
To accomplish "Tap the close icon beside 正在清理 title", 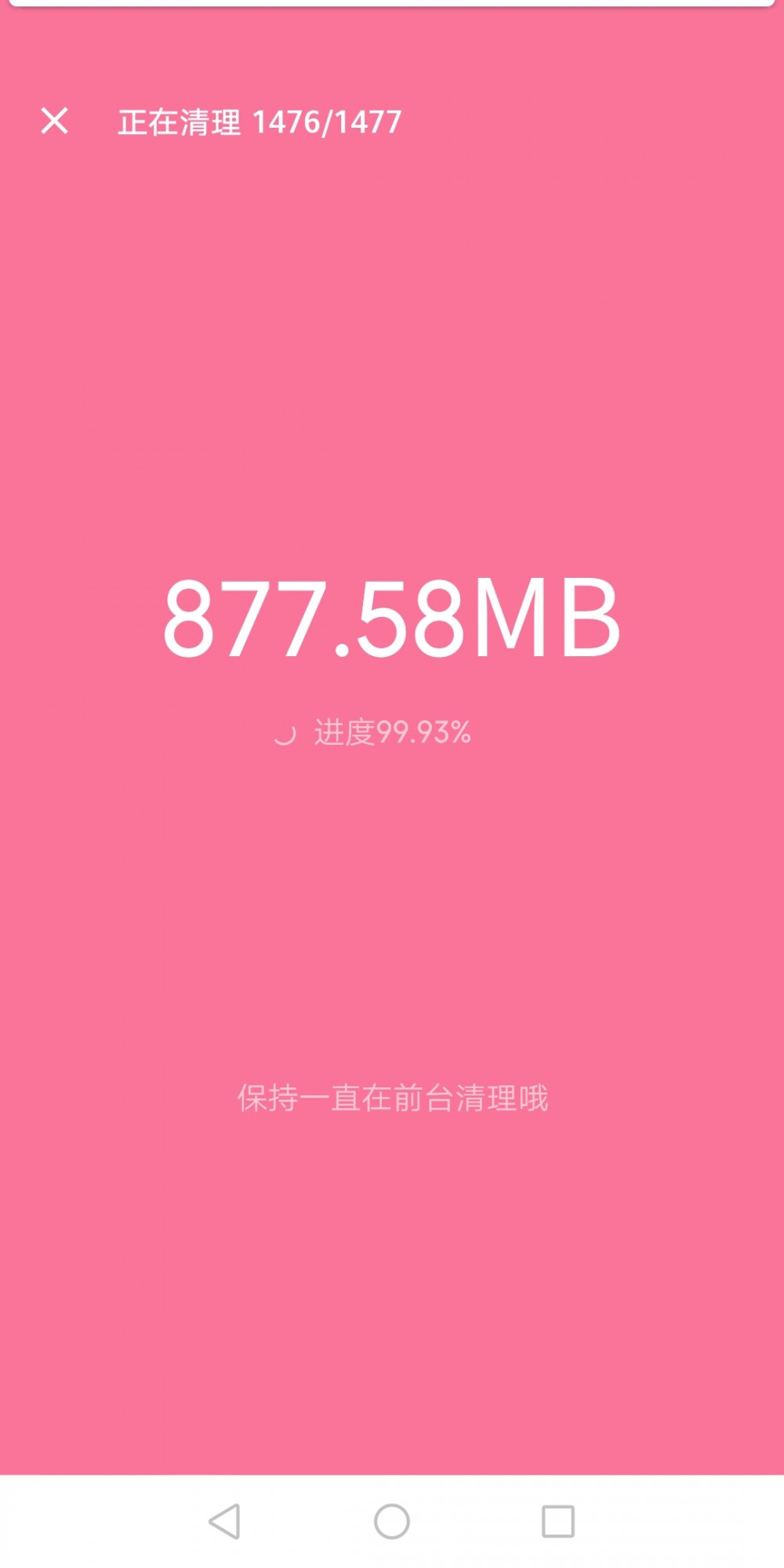I will [x=55, y=120].
